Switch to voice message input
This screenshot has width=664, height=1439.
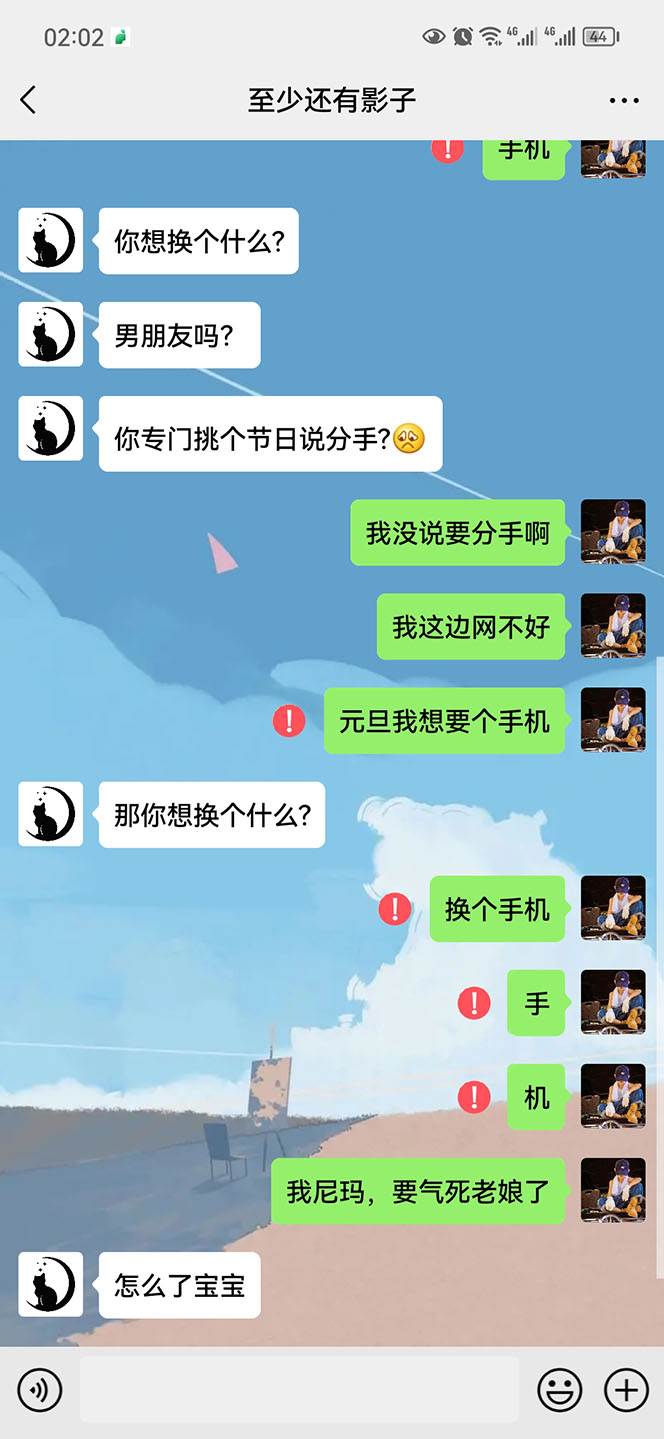pos(40,1389)
